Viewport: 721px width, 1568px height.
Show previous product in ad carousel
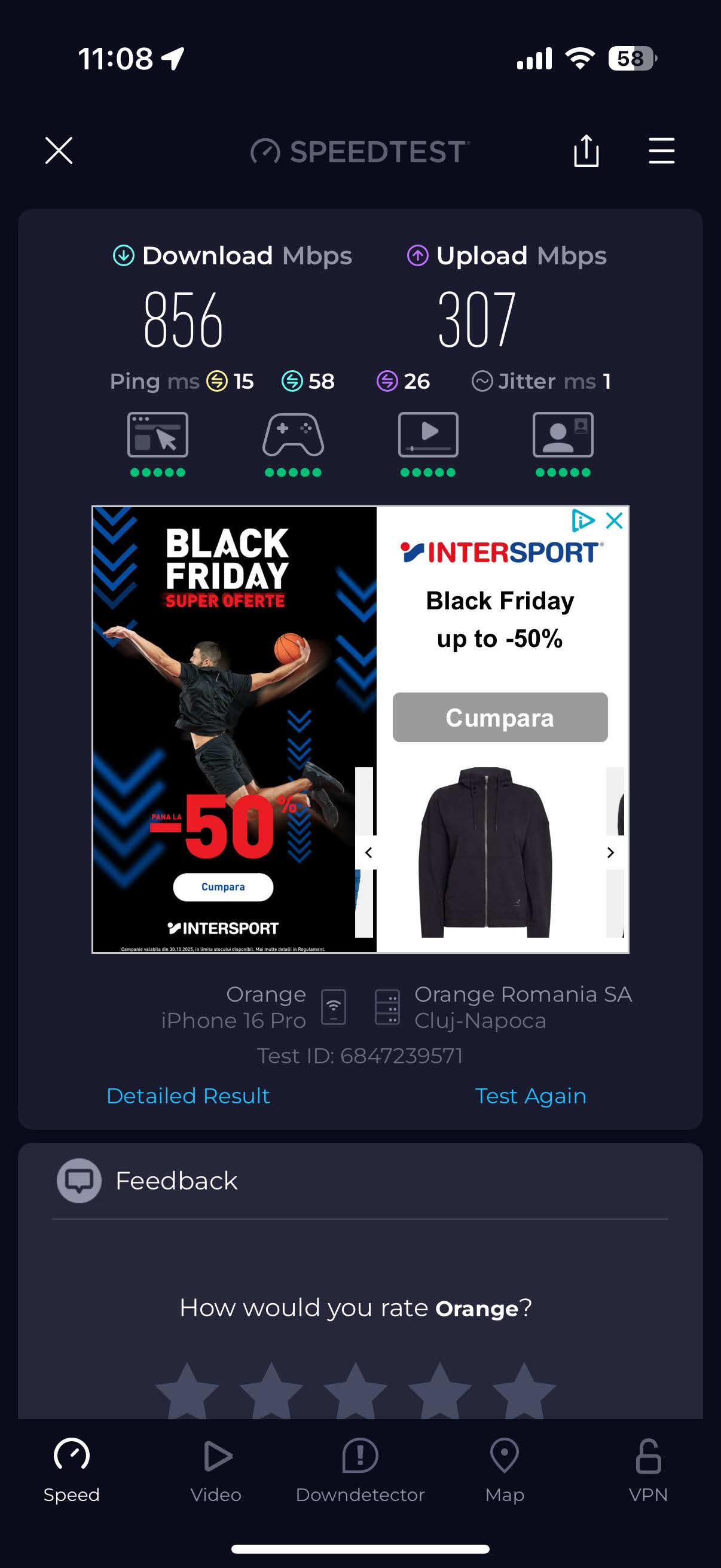tap(368, 852)
